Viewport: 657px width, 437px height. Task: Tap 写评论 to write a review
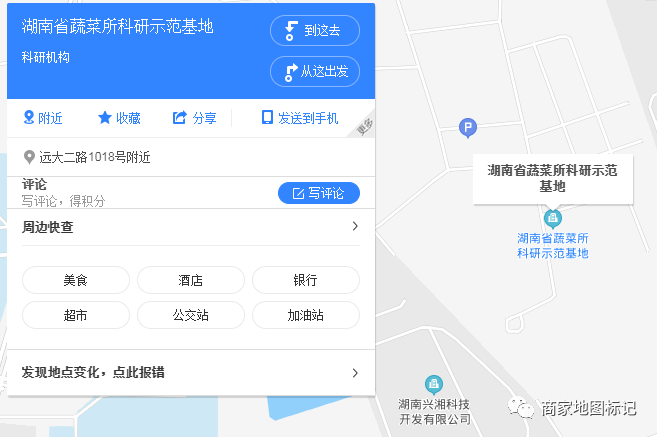(x=318, y=193)
